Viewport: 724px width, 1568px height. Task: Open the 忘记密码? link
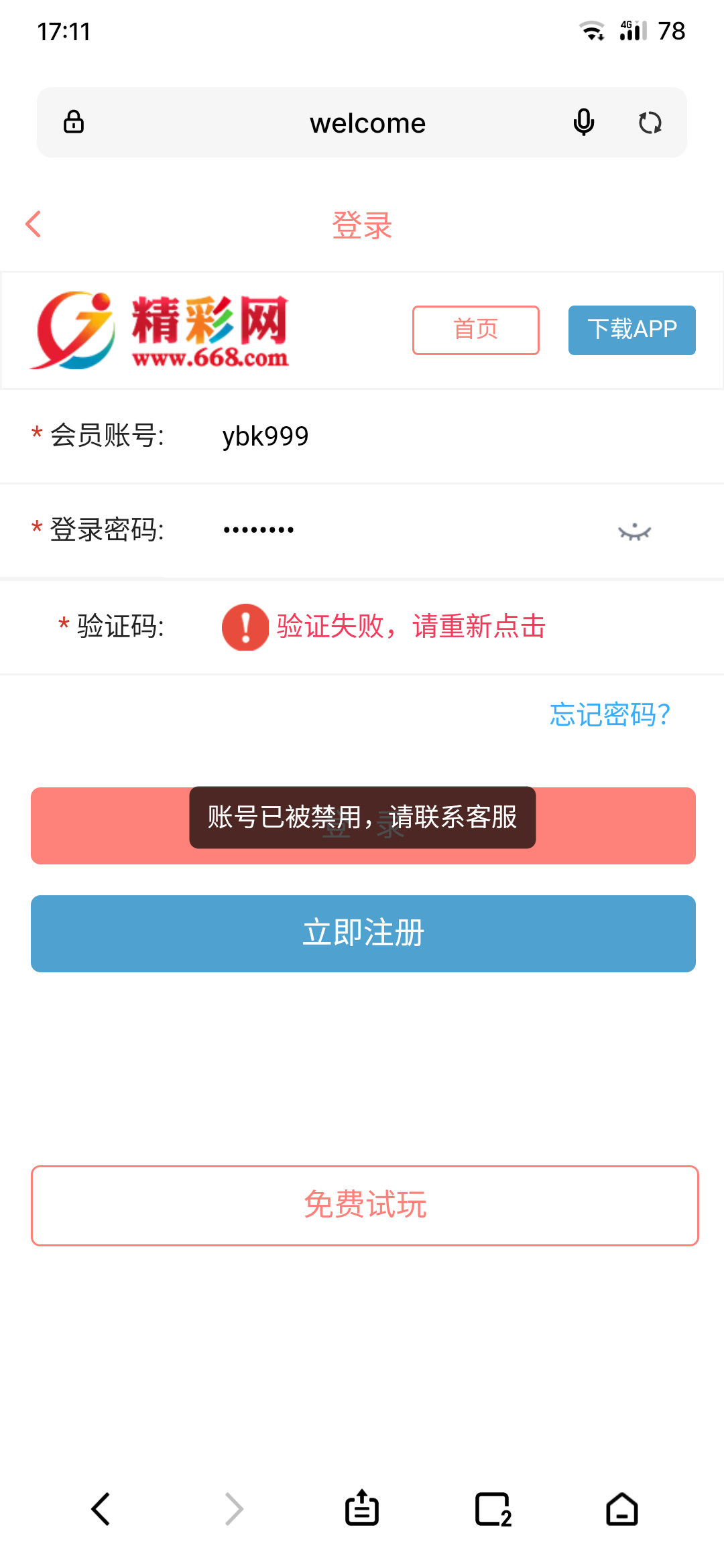tap(610, 714)
